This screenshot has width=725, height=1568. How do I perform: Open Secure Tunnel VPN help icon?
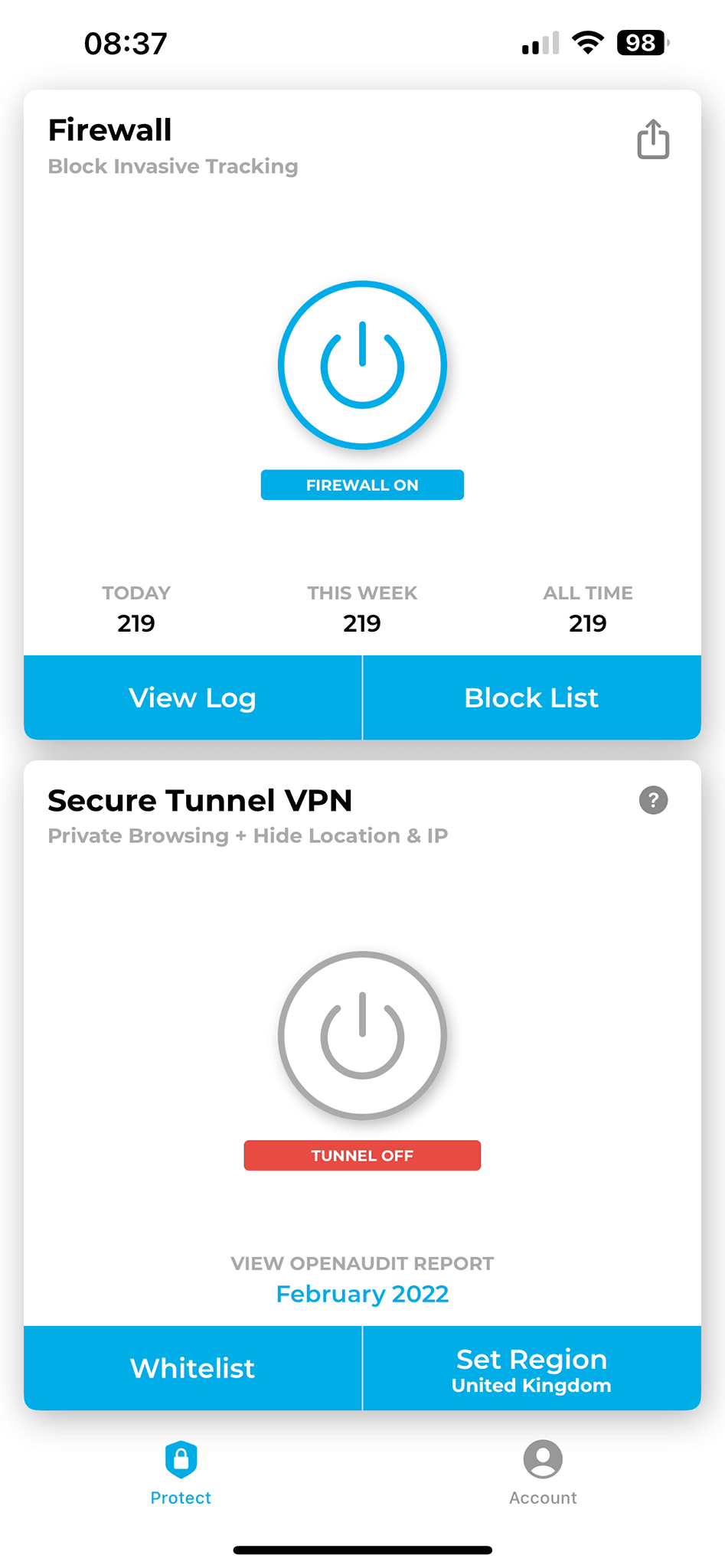click(x=653, y=800)
